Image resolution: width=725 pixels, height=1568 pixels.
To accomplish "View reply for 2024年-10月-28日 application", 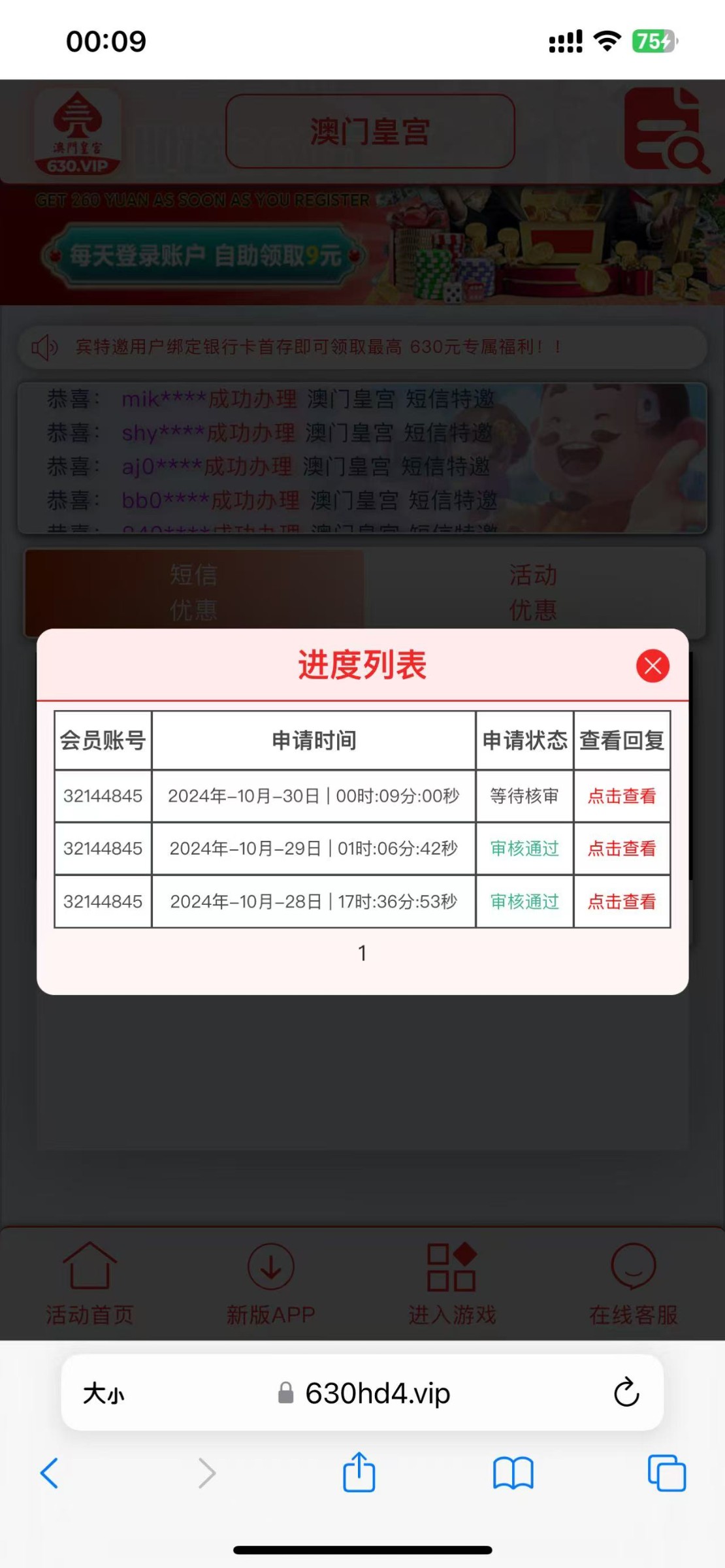I will tap(621, 901).
